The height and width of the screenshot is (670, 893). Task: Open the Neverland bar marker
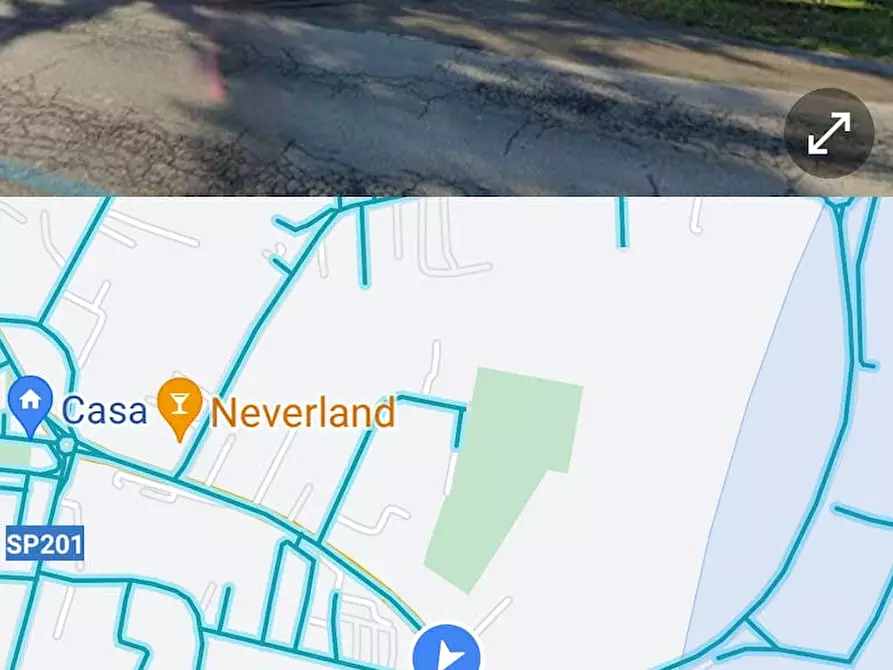tap(180, 407)
